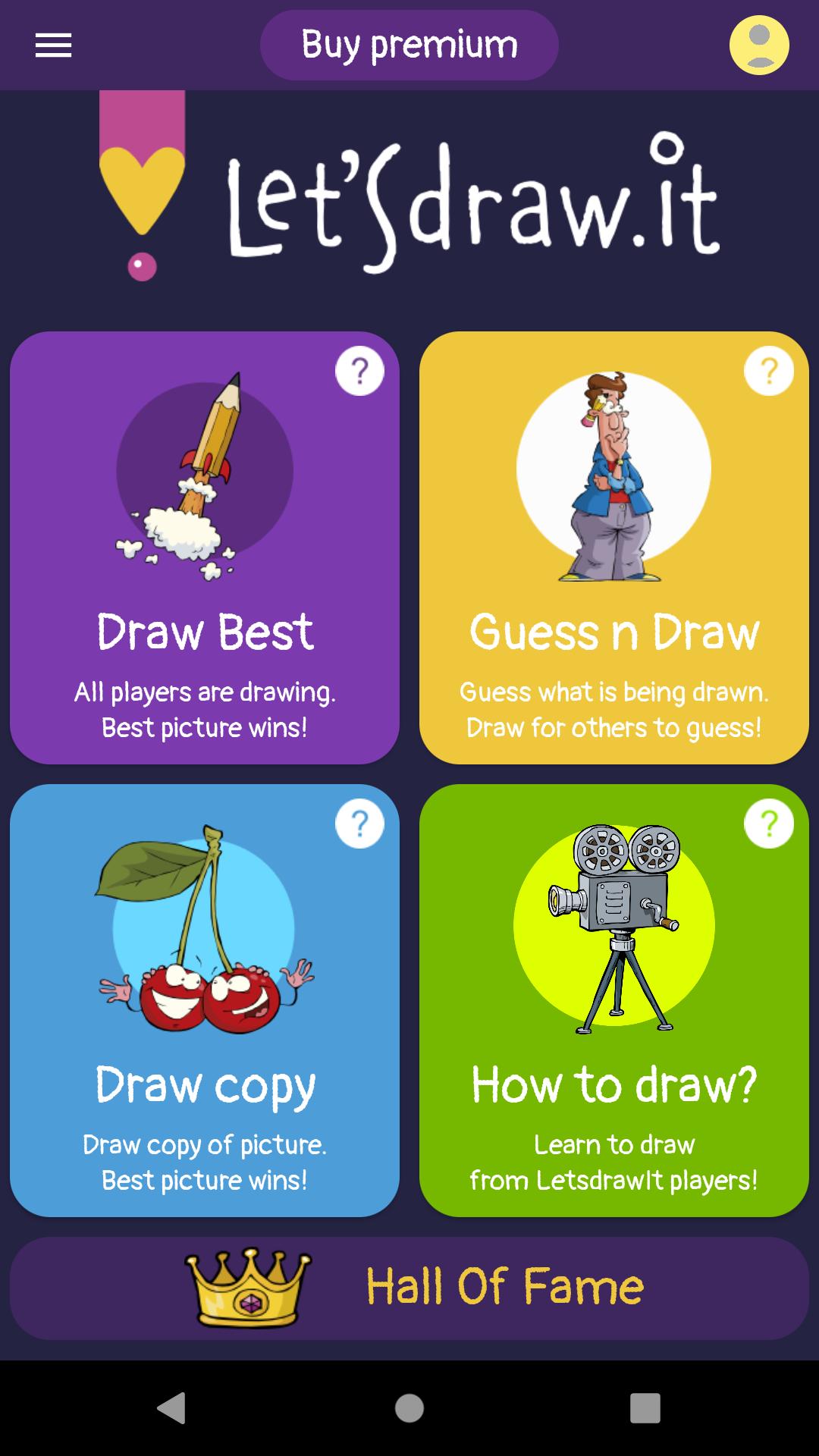Select the rocket pencil illustration
The image size is (819, 1456).
coord(203,470)
